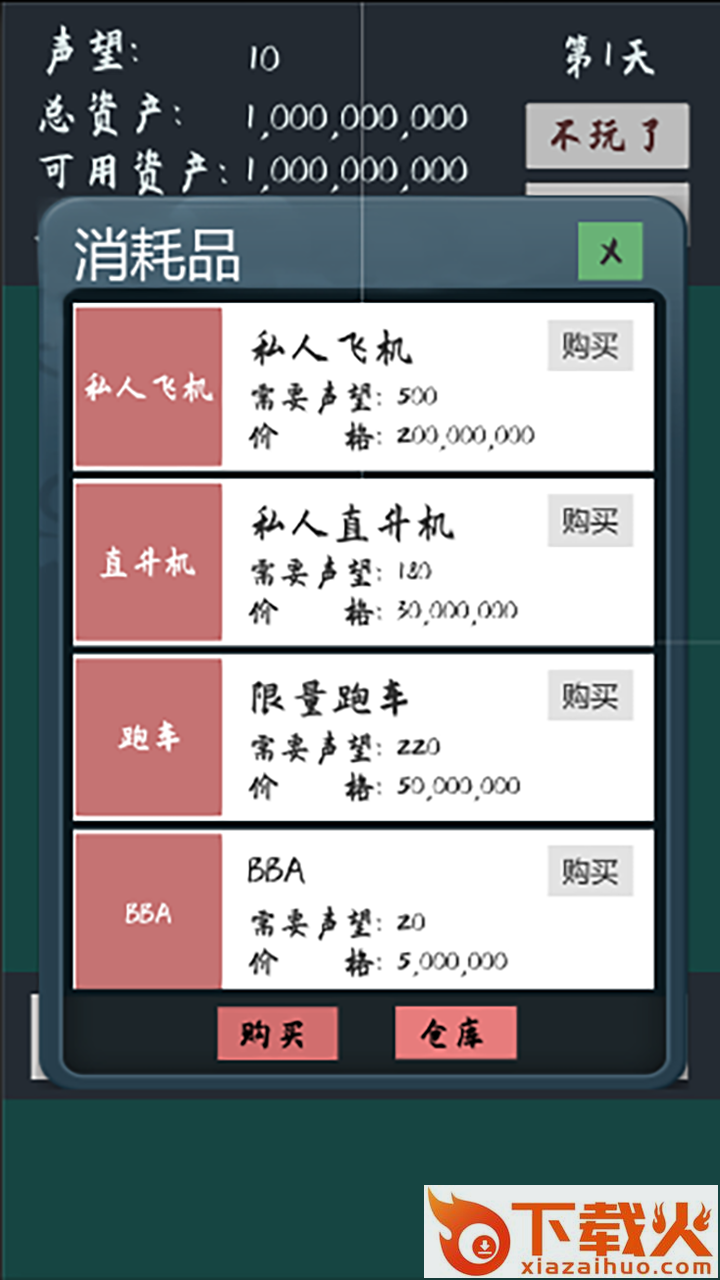This screenshot has width=720, height=1280.
Task: Select the 直升机 red tile
Action: (148, 562)
